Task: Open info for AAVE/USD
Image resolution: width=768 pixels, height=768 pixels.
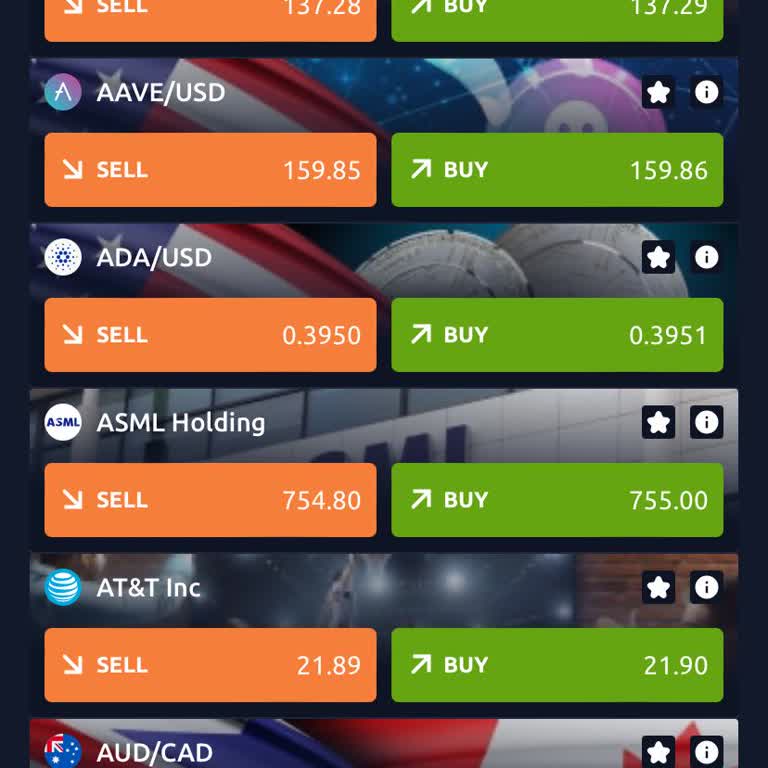Action: [x=706, y=93]
